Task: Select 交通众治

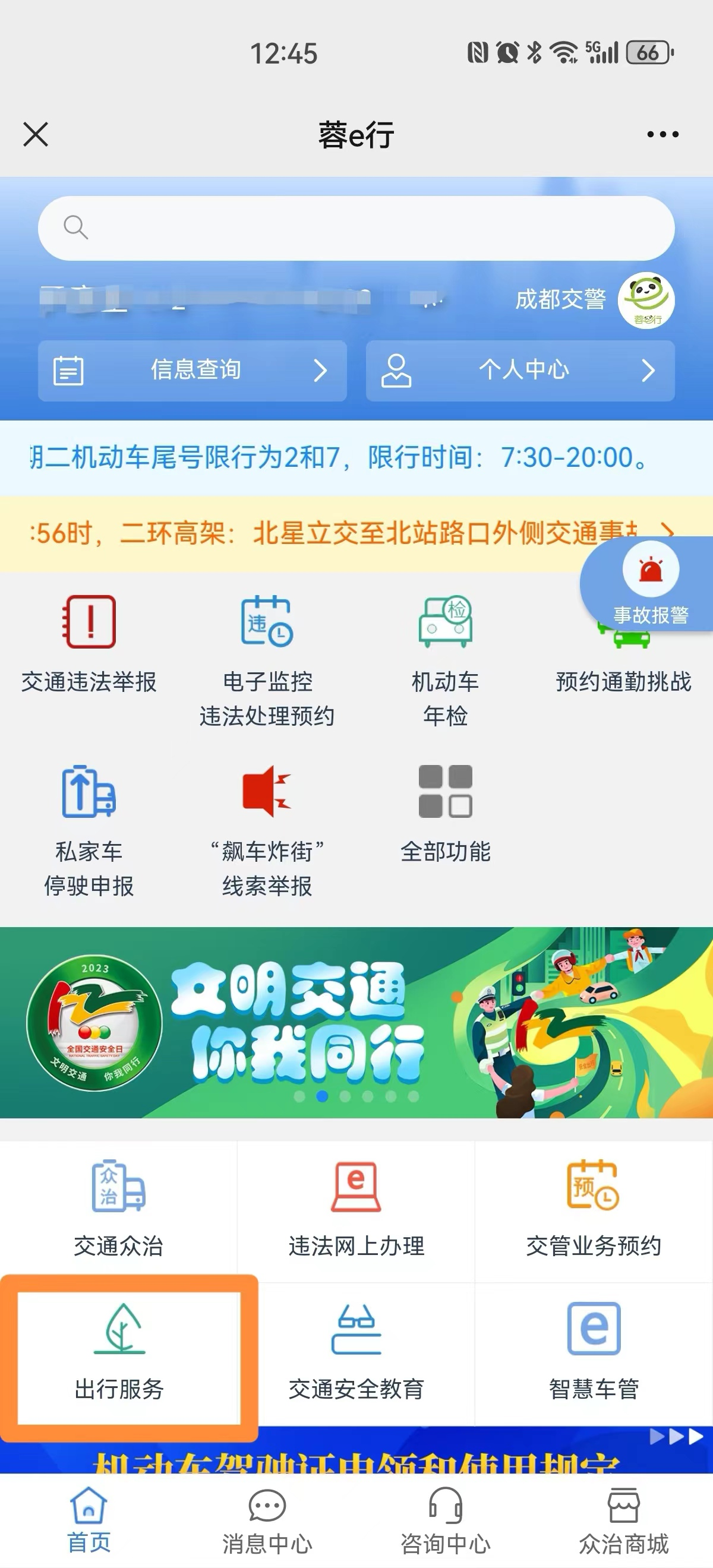Action: point(118,1210)
